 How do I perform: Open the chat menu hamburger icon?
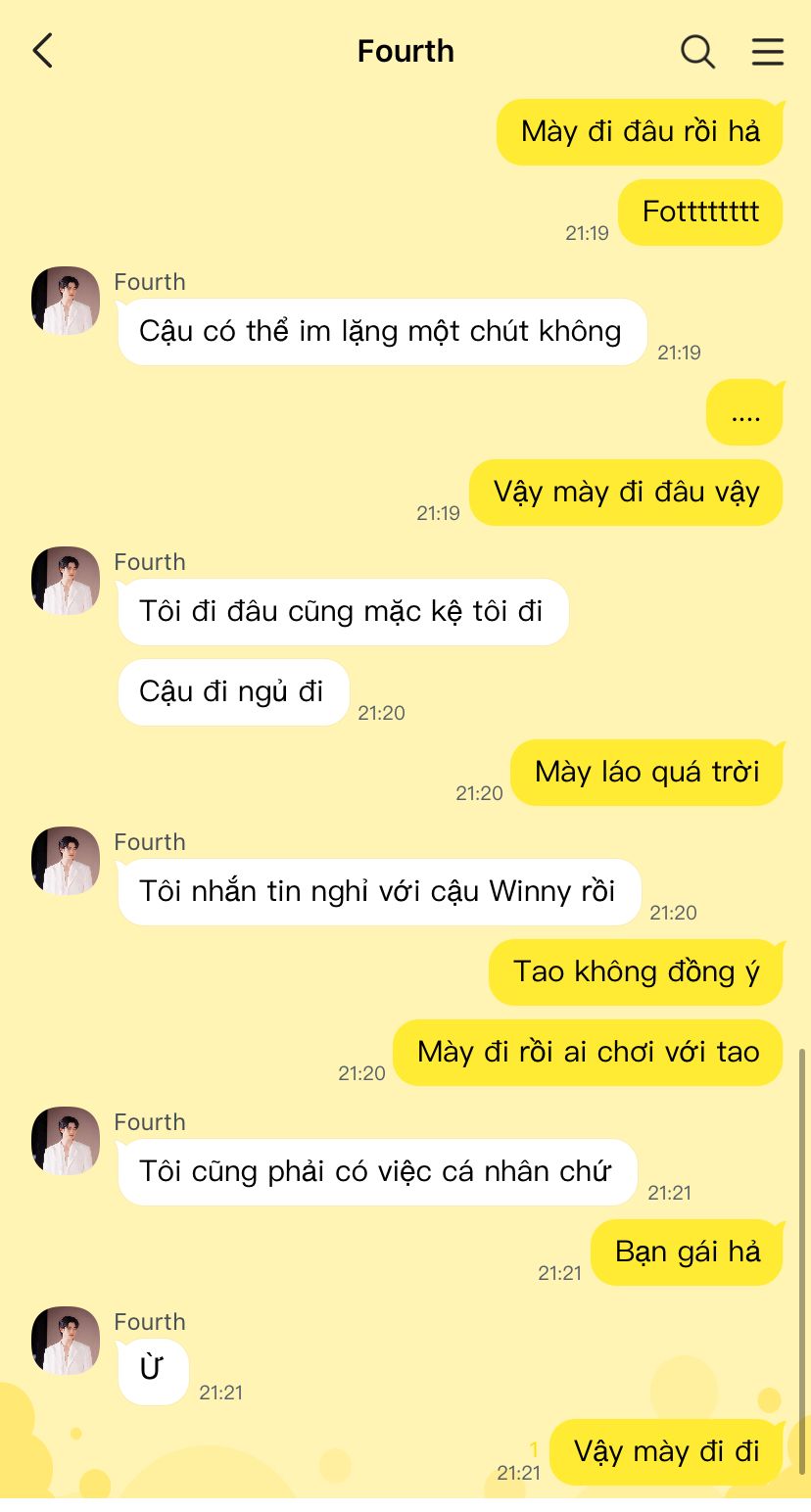pos(767,51)
